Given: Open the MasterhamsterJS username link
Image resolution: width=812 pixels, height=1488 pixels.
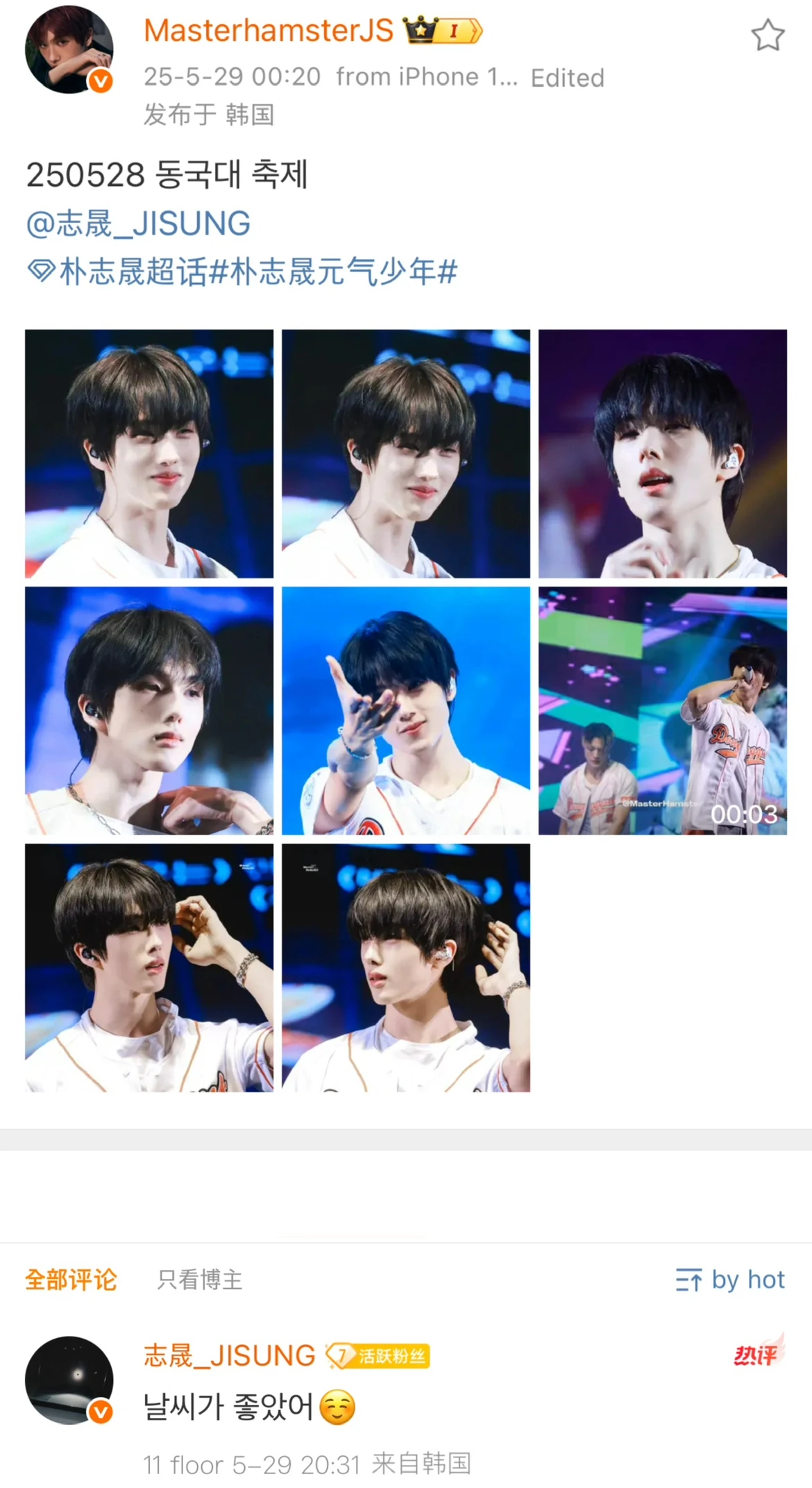Looking at the screenshot, I should coord(269,31).
